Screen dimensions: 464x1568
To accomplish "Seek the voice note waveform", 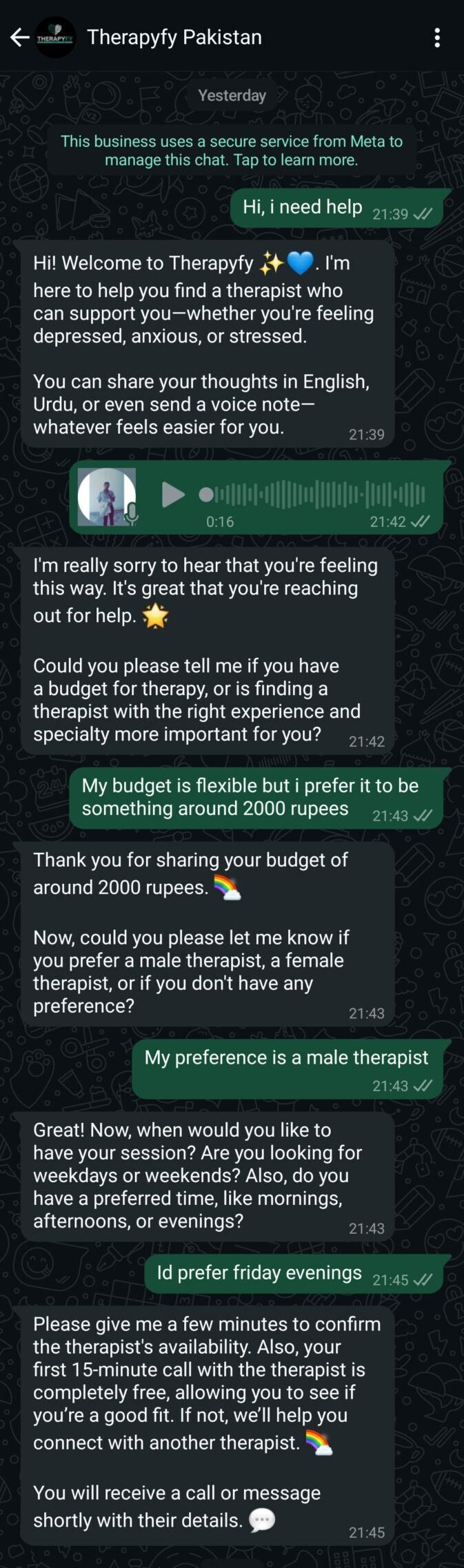I will [x=317, y=494].
